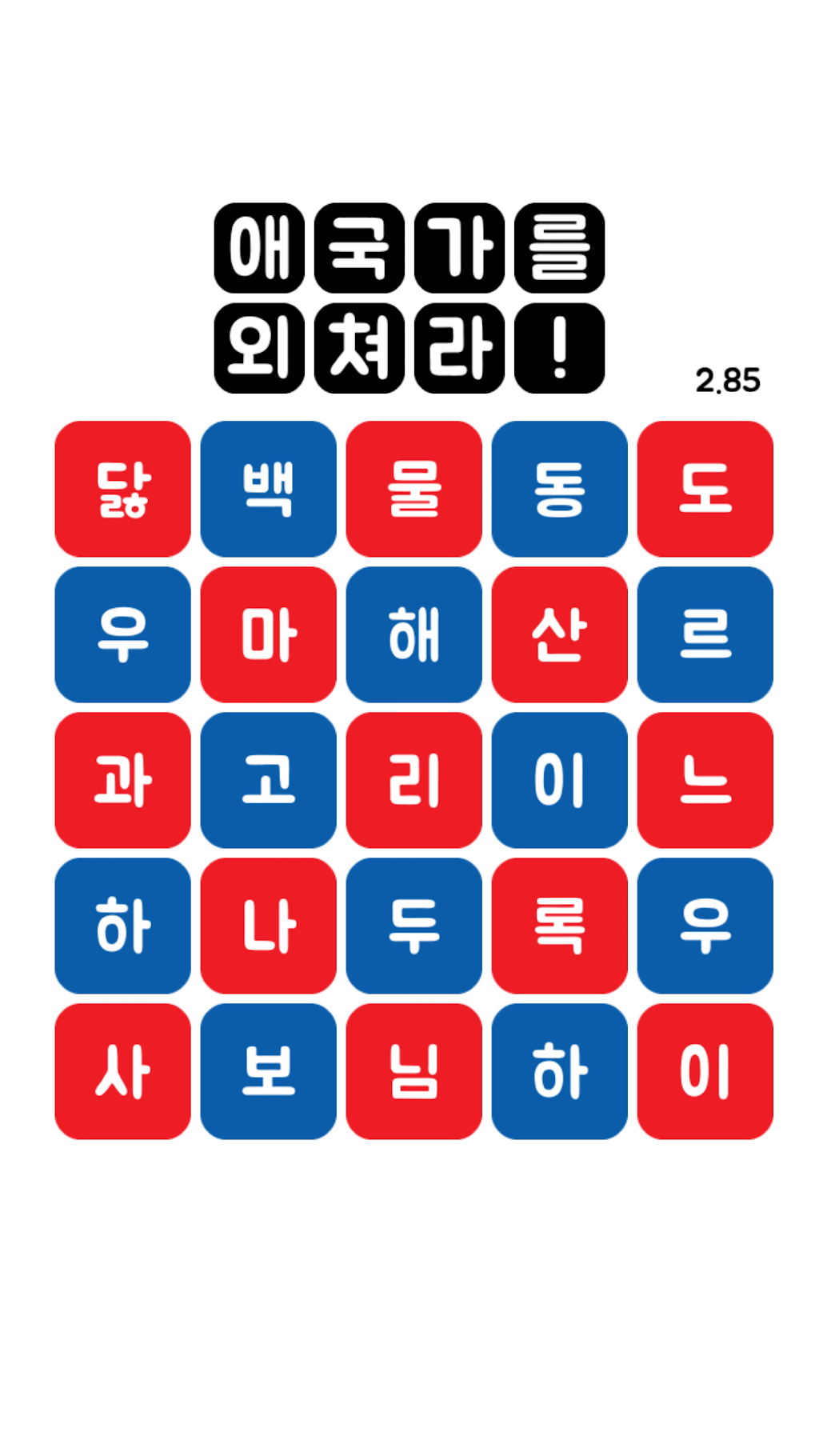Choose the red 록 tile
The height and width of the screenshot is (1456, 819).
coord(559,926)
